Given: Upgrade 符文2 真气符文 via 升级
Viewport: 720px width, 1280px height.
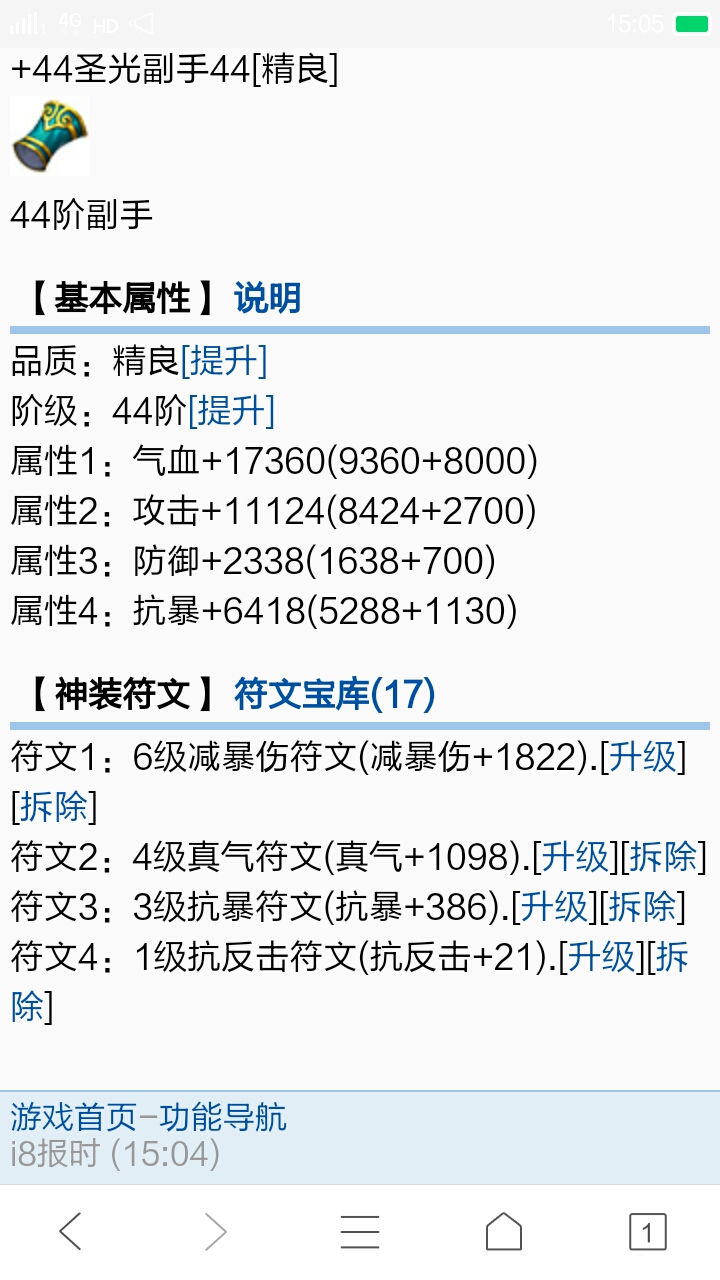Looking at the screenshot, I should tap(575, 857).
